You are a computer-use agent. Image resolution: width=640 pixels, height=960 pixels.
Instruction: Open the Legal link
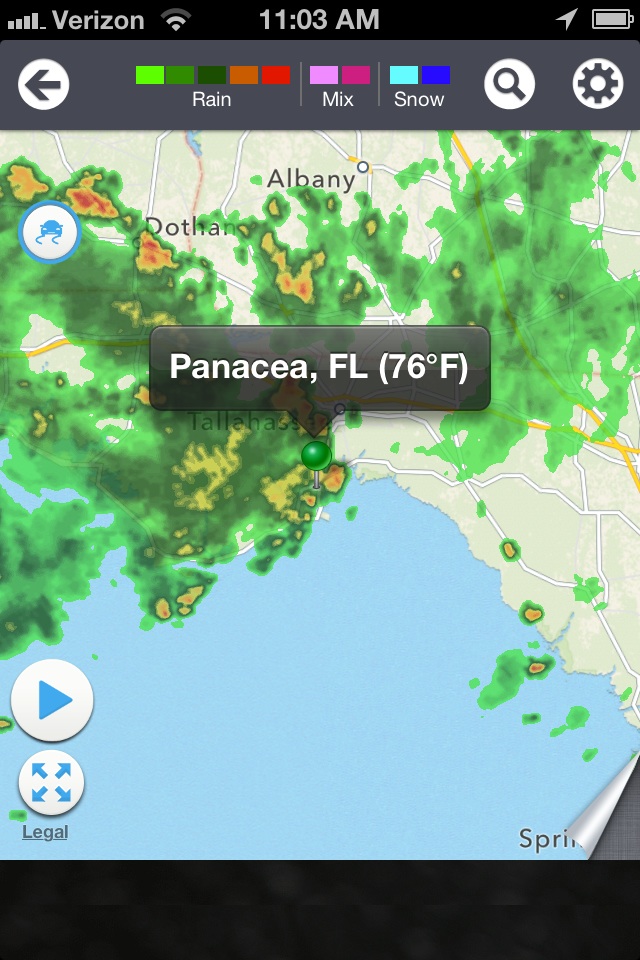[x=45, y=832]
